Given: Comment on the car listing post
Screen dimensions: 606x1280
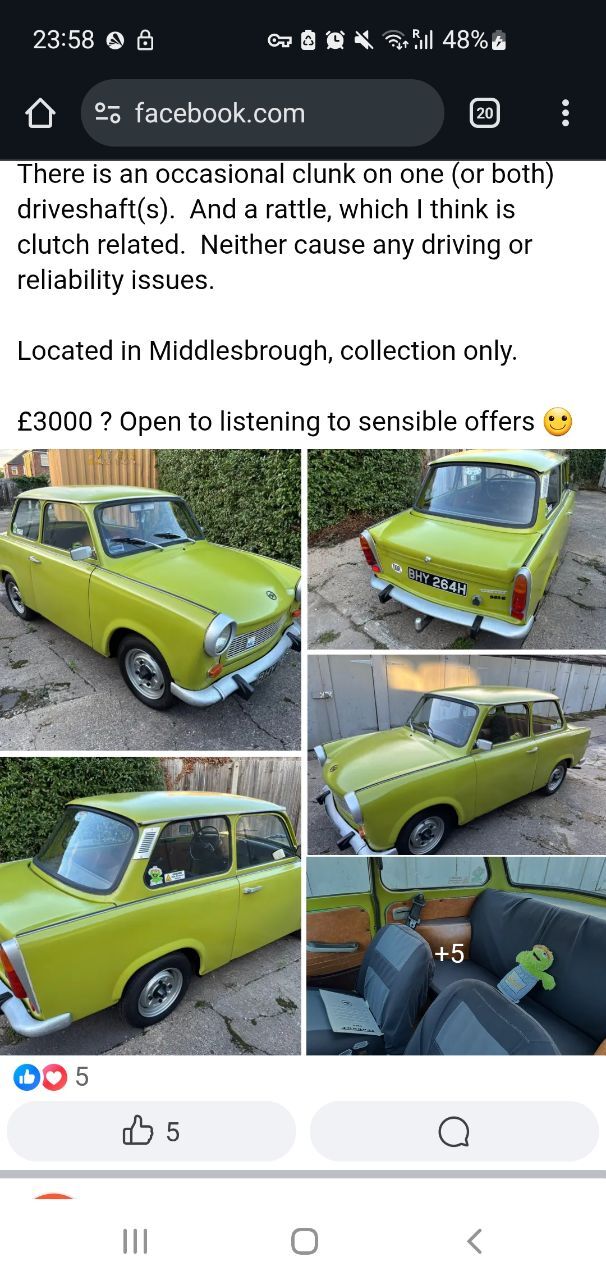Looking at the screenshot, I should coord(454,1132).
